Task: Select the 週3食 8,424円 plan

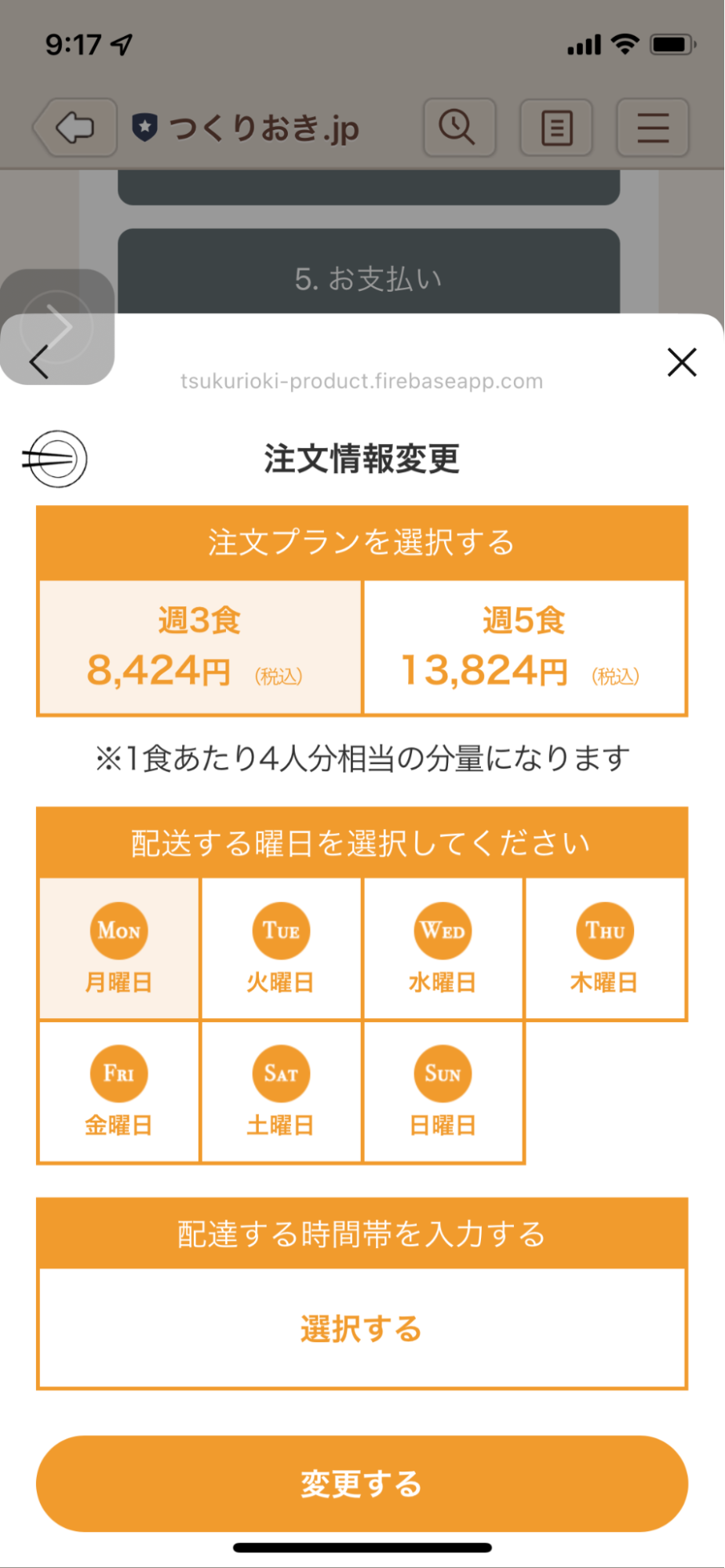Action: point(200,647)
